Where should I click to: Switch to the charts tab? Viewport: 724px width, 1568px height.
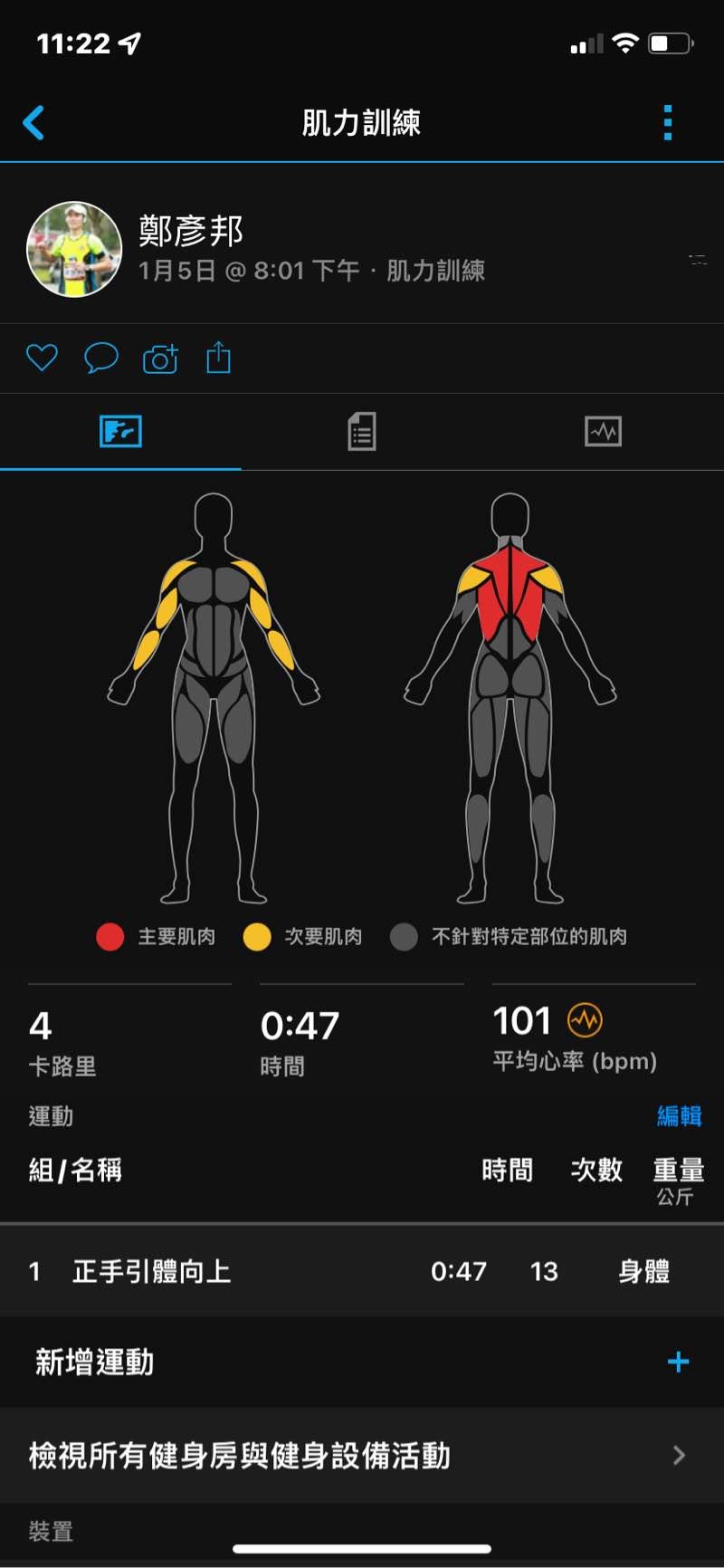click(x=603, y=432)
